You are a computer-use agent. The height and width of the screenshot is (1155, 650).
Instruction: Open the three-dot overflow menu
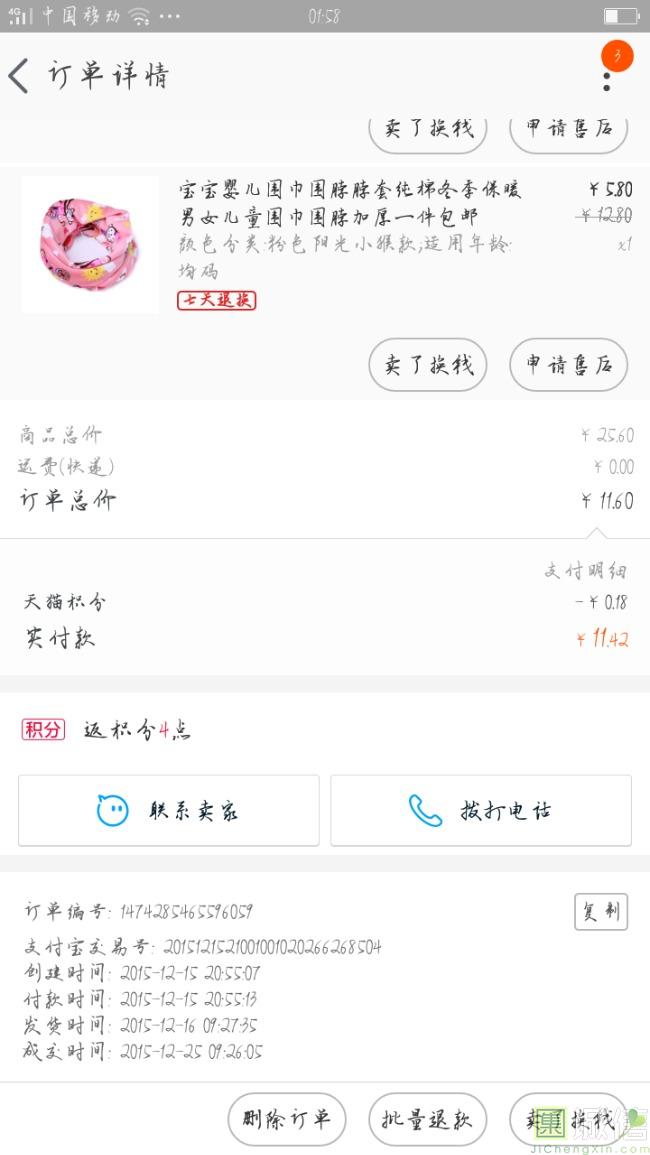[606, 78]
